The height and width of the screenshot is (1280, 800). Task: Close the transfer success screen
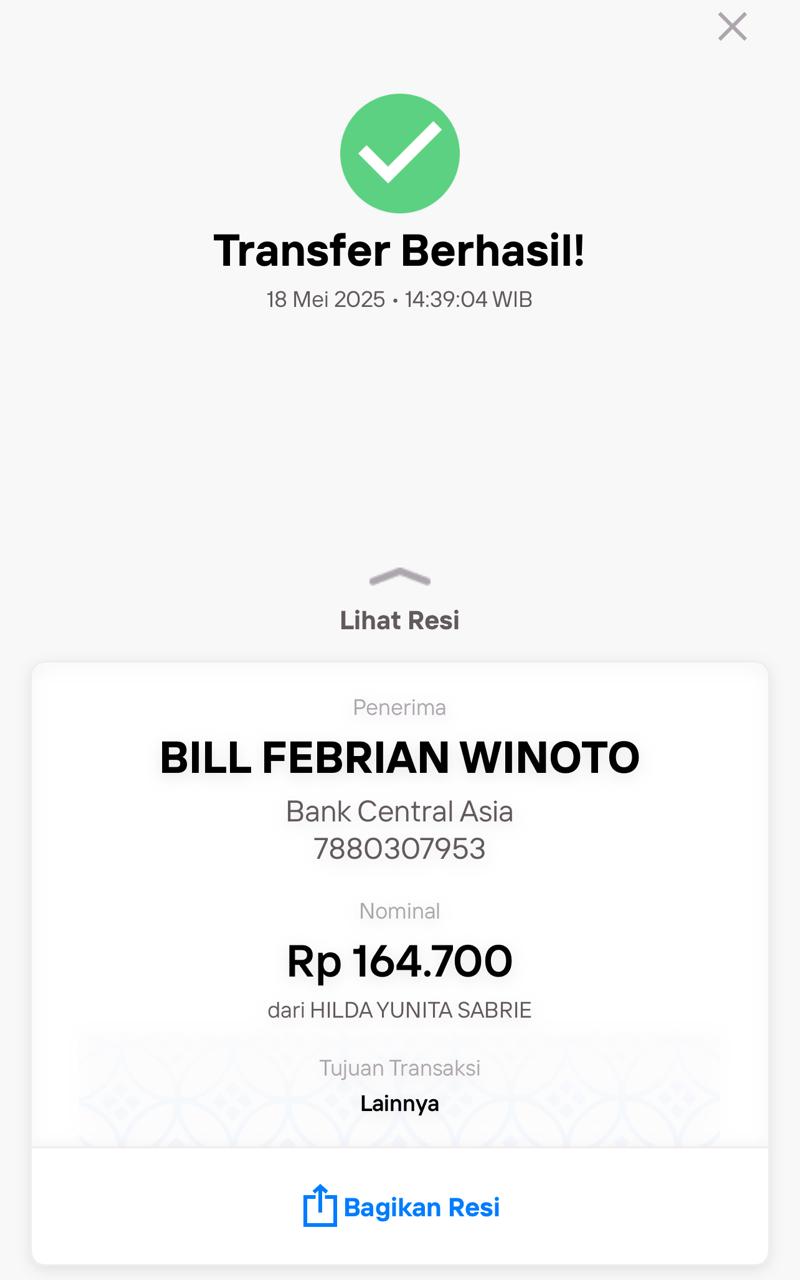pos(732,27)
